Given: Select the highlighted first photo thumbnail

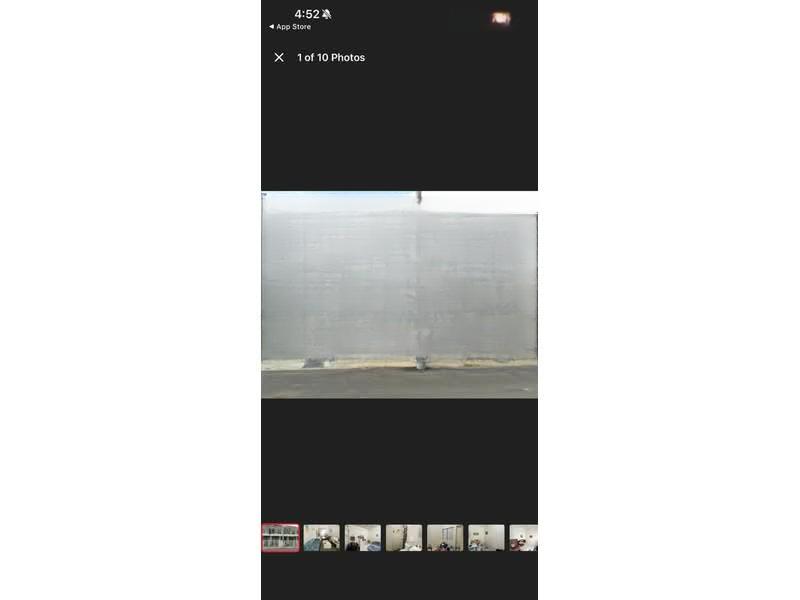Looking at the screenshot, I should pos(281,538).
